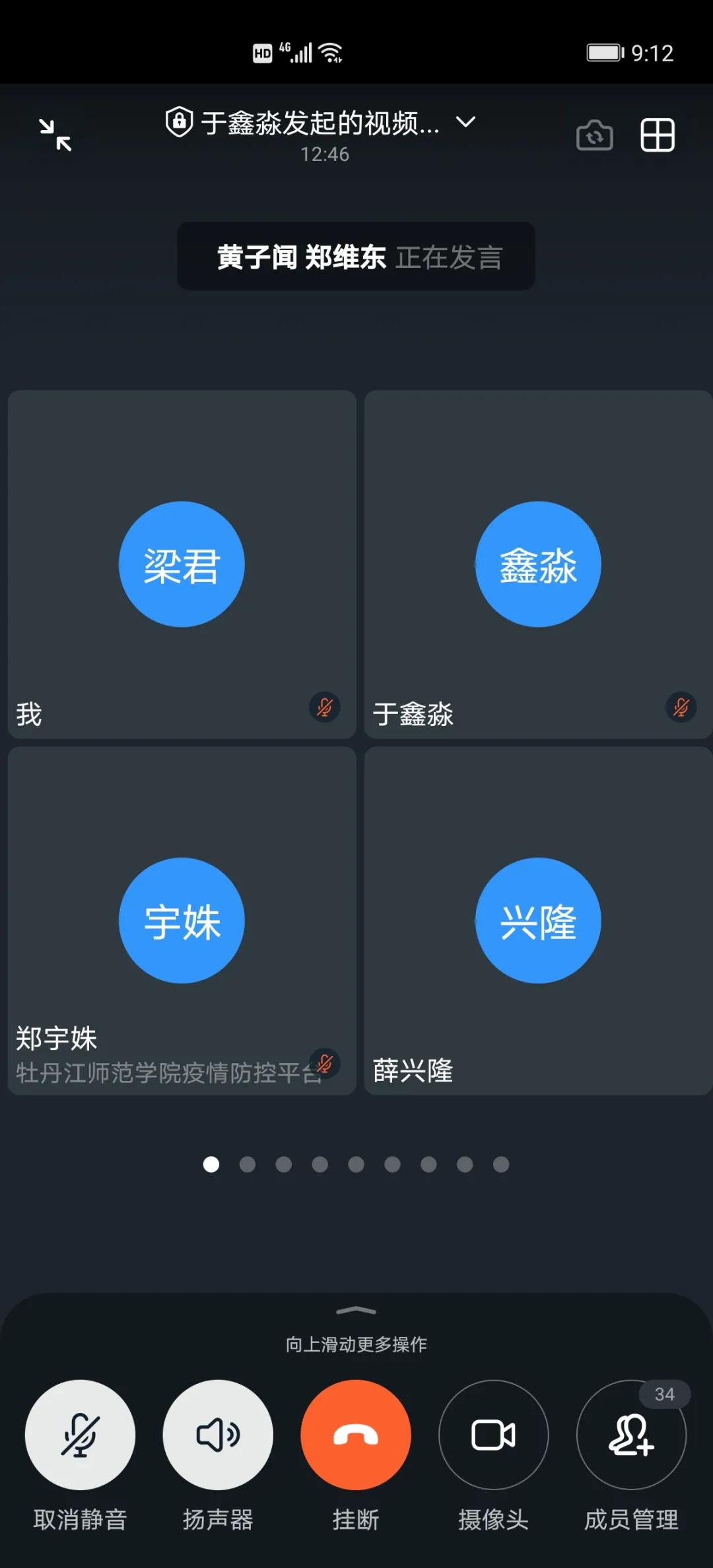713x1568 pixels.
Task: Select 郑宇姝's video tile
Action: [x=182, y=921]
